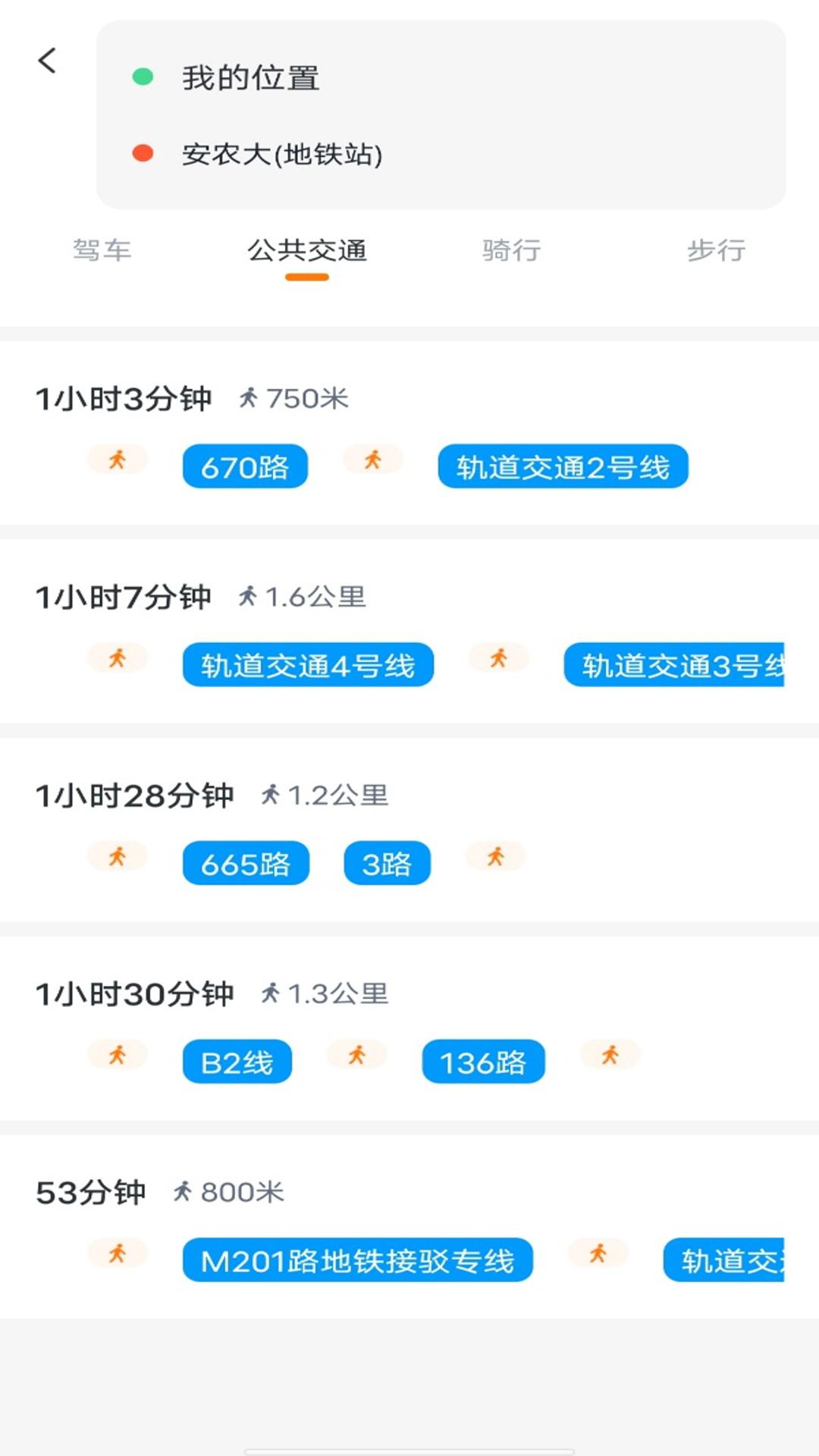This screenshot has height=1456, width=819.
Task: Open the 骑行 route mode
Action: pos(511,252)
